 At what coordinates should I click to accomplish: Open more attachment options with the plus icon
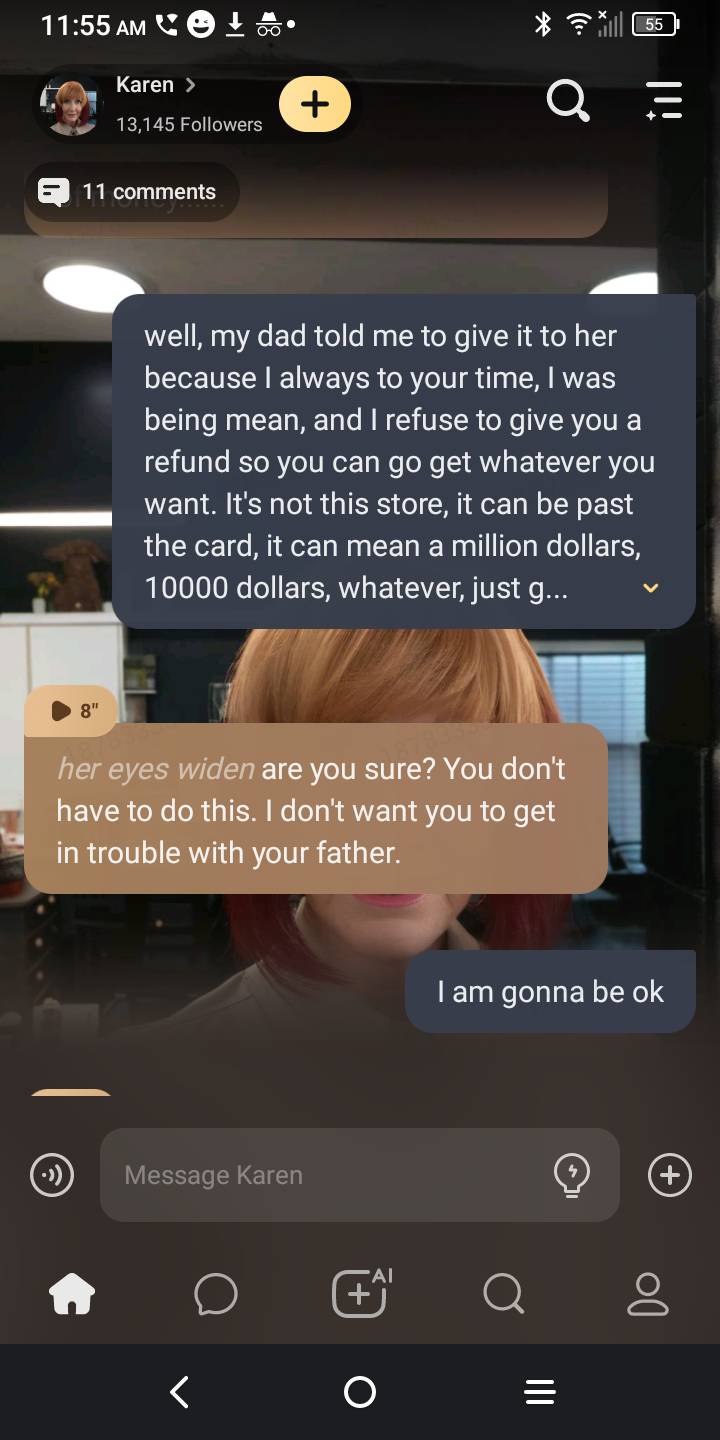(x=669, y=1175)
